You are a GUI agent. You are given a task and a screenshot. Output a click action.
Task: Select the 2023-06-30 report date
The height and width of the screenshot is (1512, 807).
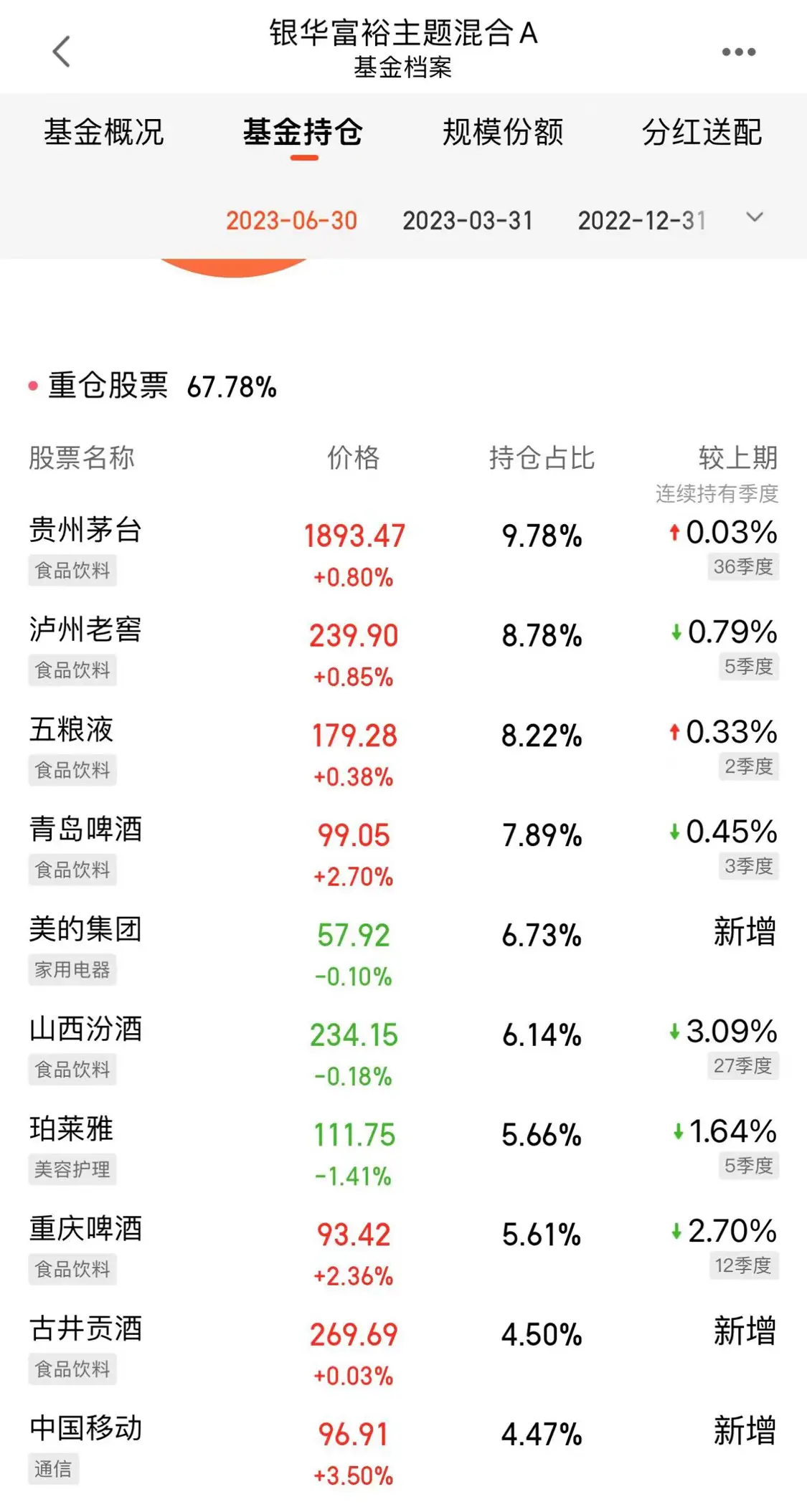(x=291, y=220)
